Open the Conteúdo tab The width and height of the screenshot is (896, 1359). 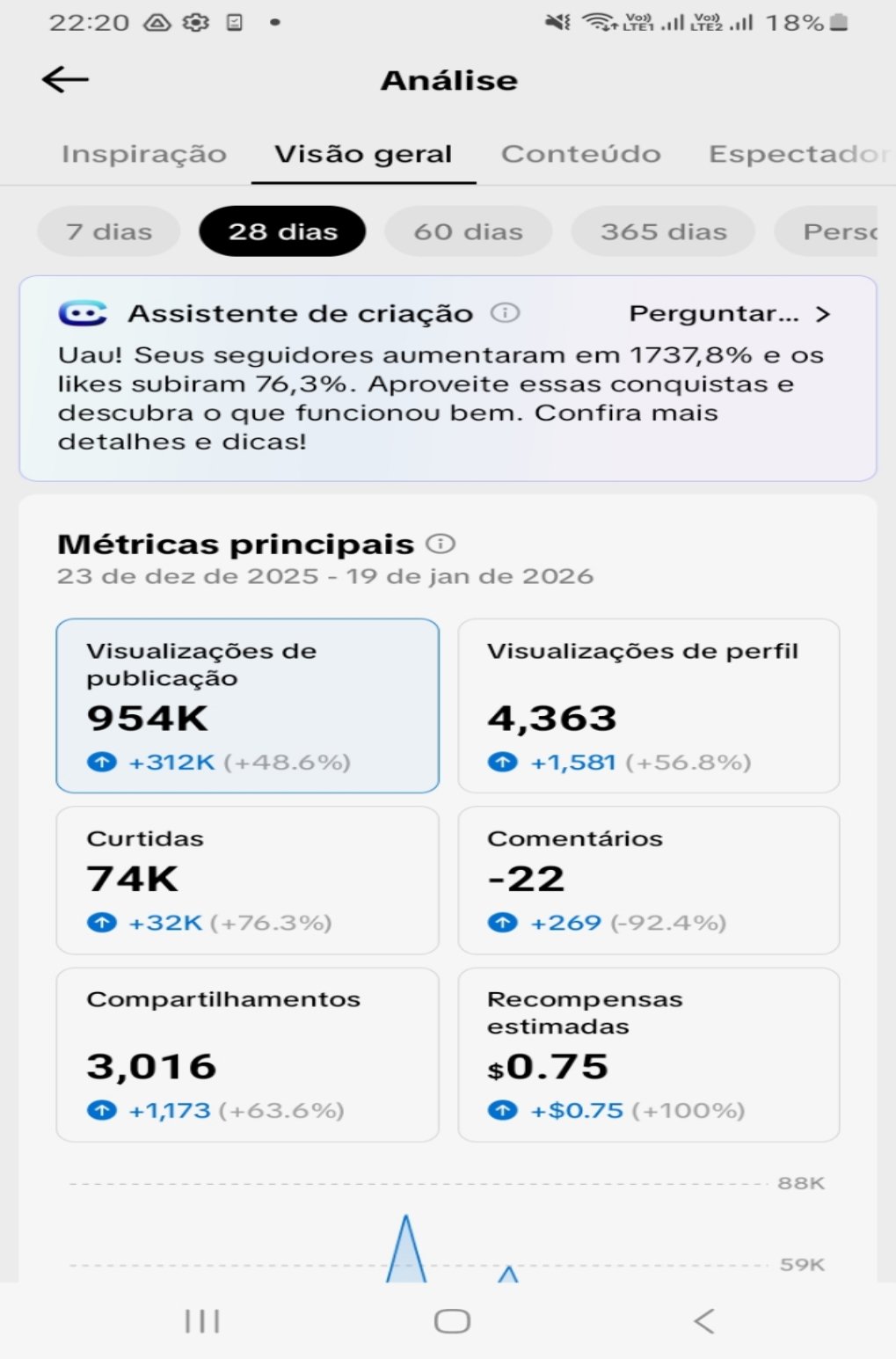(580, 154)
